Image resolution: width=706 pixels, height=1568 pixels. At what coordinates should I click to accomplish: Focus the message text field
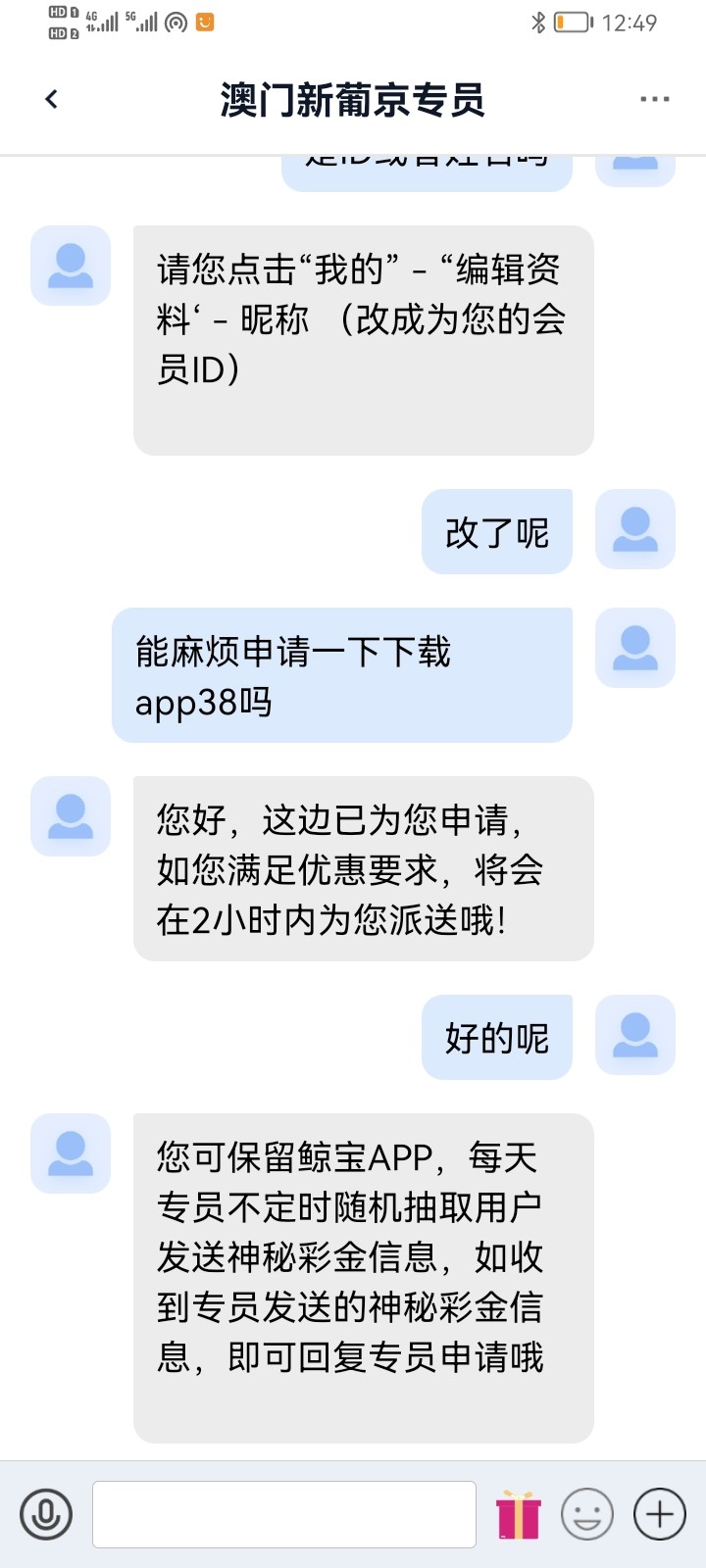point(284,1514)
